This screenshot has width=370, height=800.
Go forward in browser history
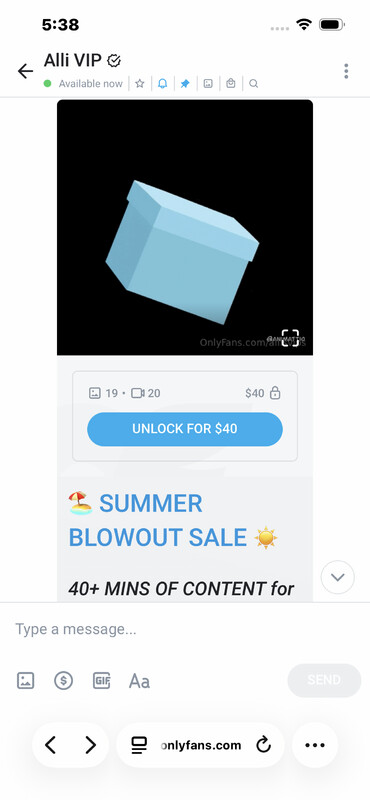(x=90, y=745)
